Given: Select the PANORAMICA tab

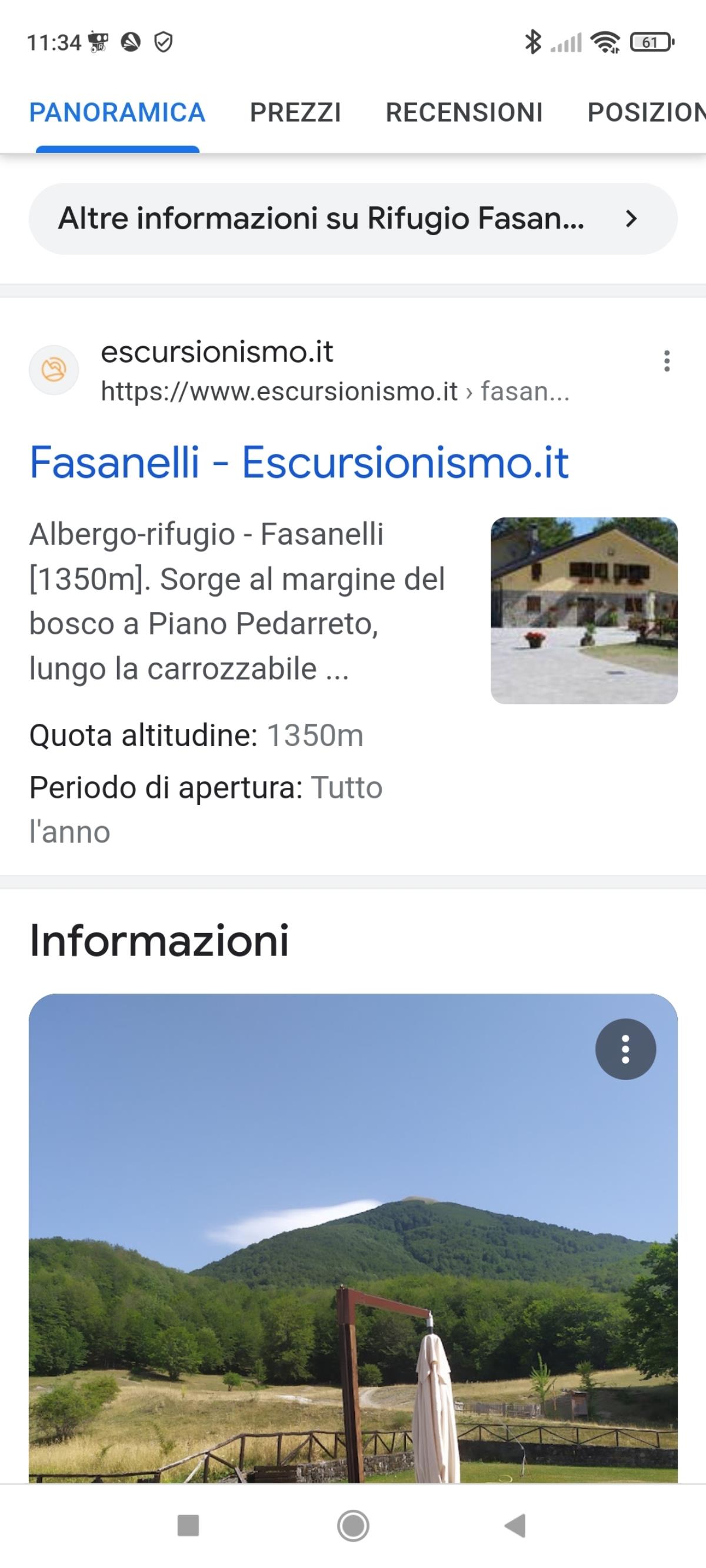Looking at the screenshot, I should (117, 113).
